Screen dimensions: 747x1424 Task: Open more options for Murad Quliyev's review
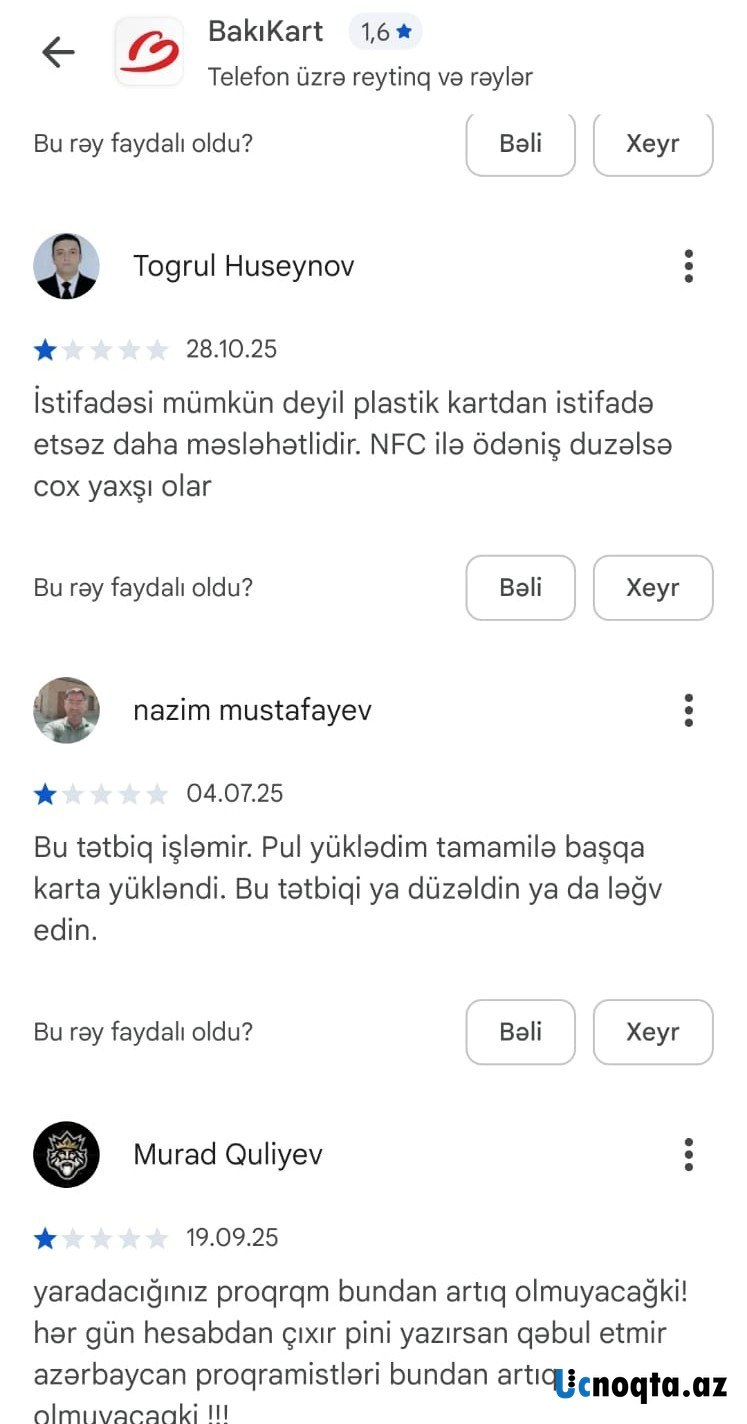point(688,1154)
